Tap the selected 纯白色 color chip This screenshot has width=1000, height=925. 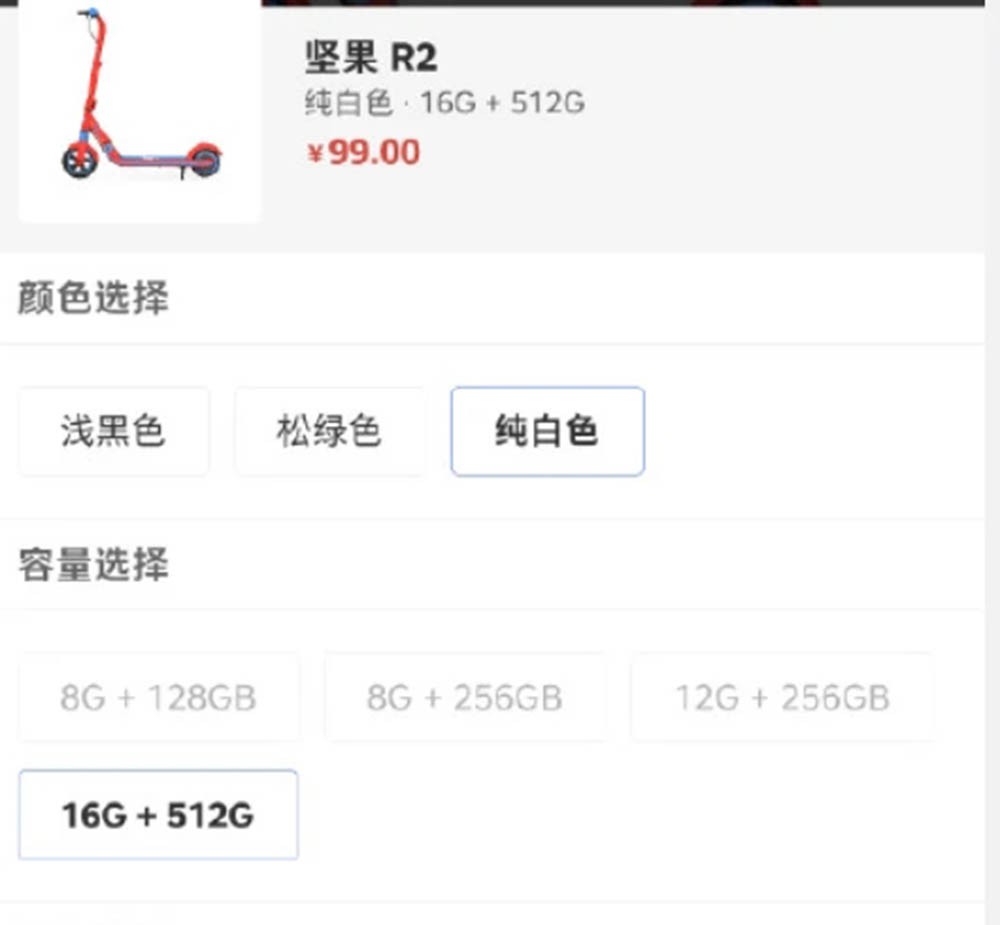(x=547, y=431)
